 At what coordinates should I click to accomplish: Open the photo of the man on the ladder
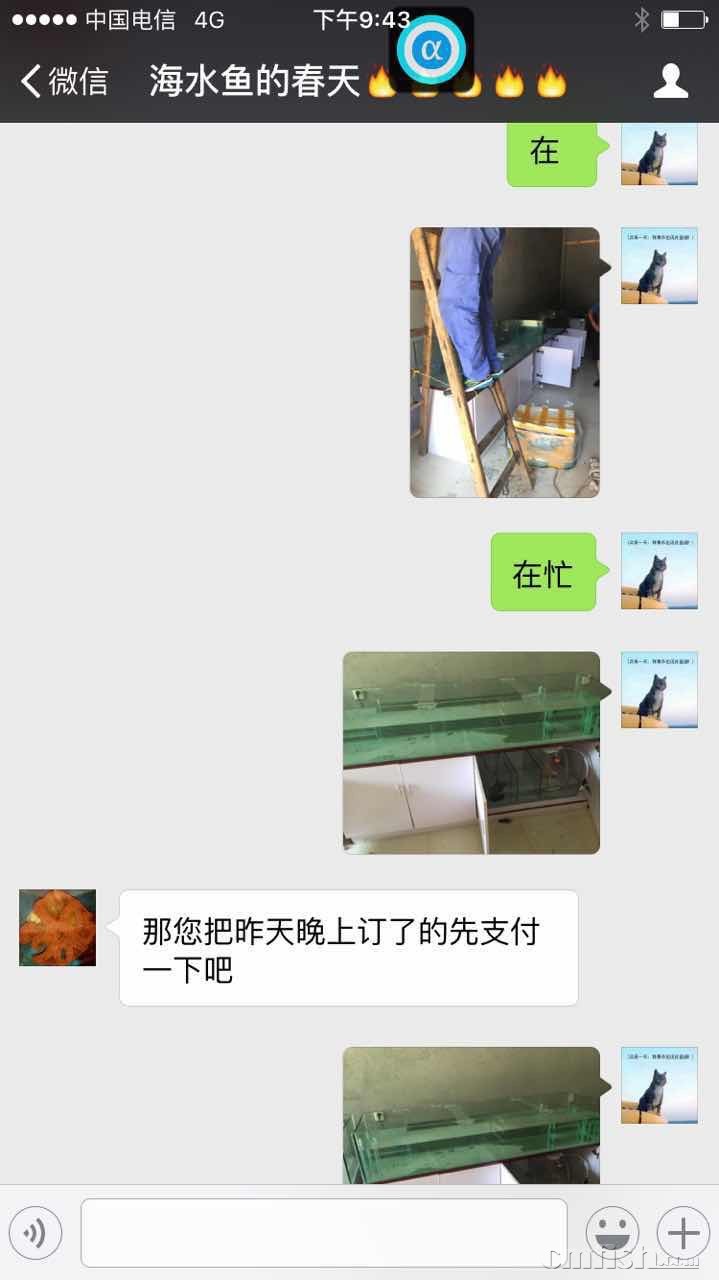click(505, 362)
